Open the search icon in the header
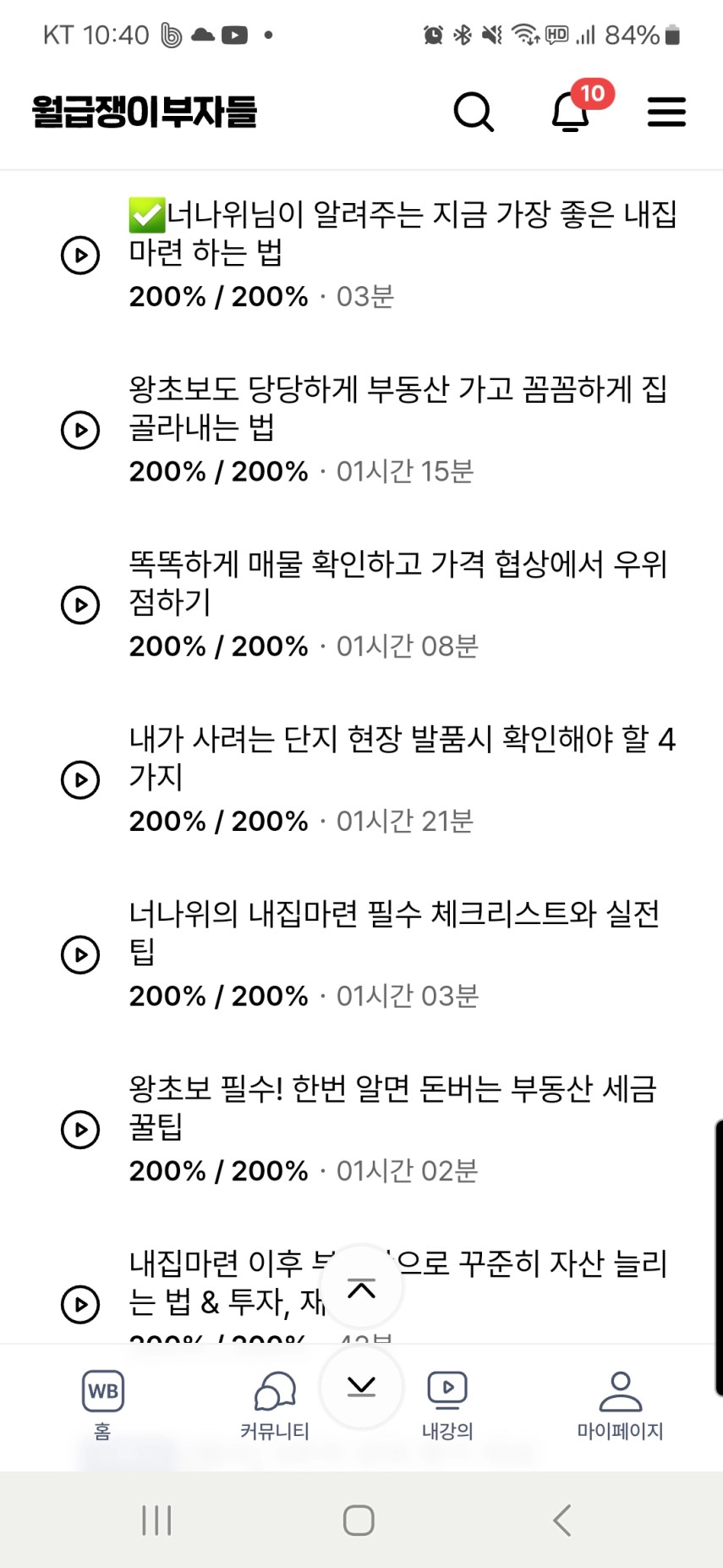723x1568 pixels. (x=474, y=111)
